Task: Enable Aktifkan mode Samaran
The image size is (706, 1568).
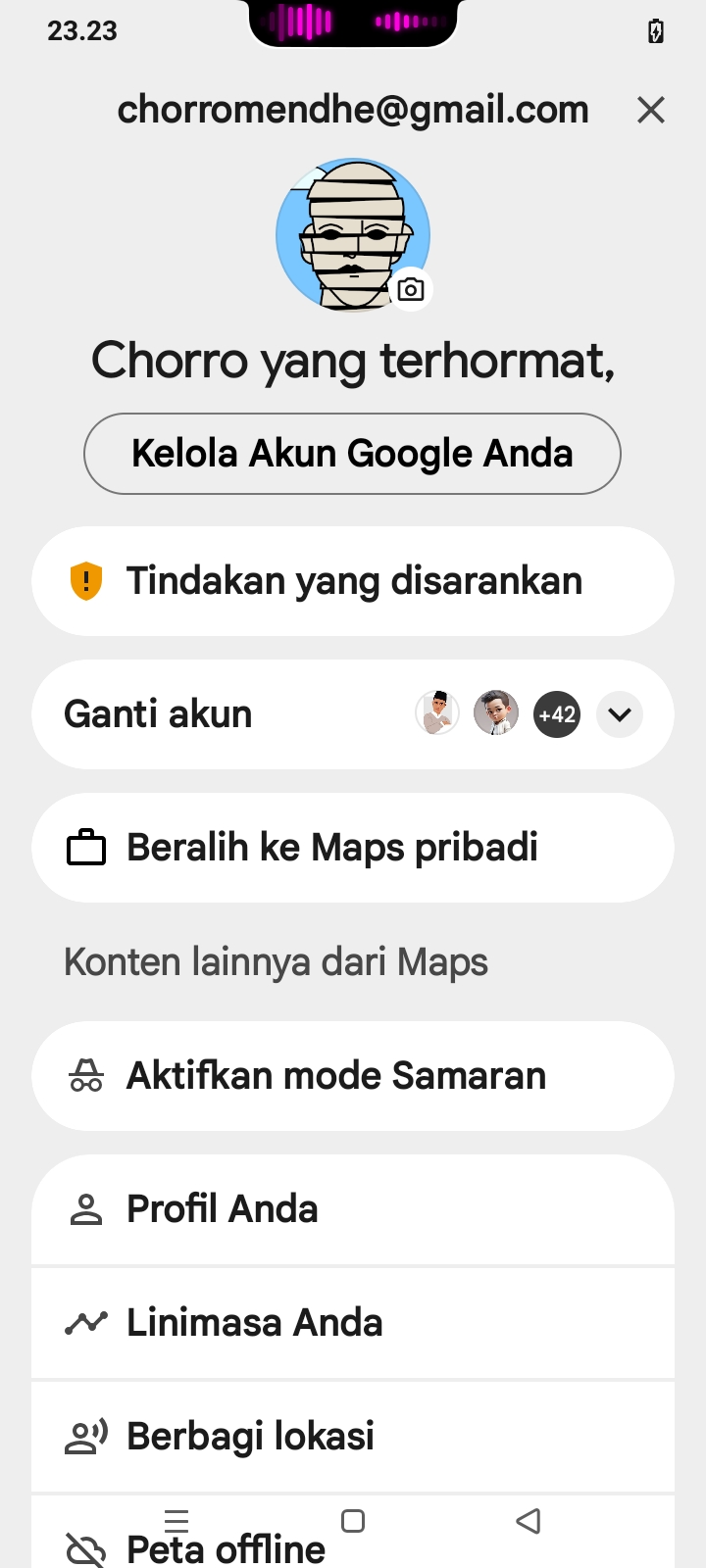Action: tap(352, 1076)
